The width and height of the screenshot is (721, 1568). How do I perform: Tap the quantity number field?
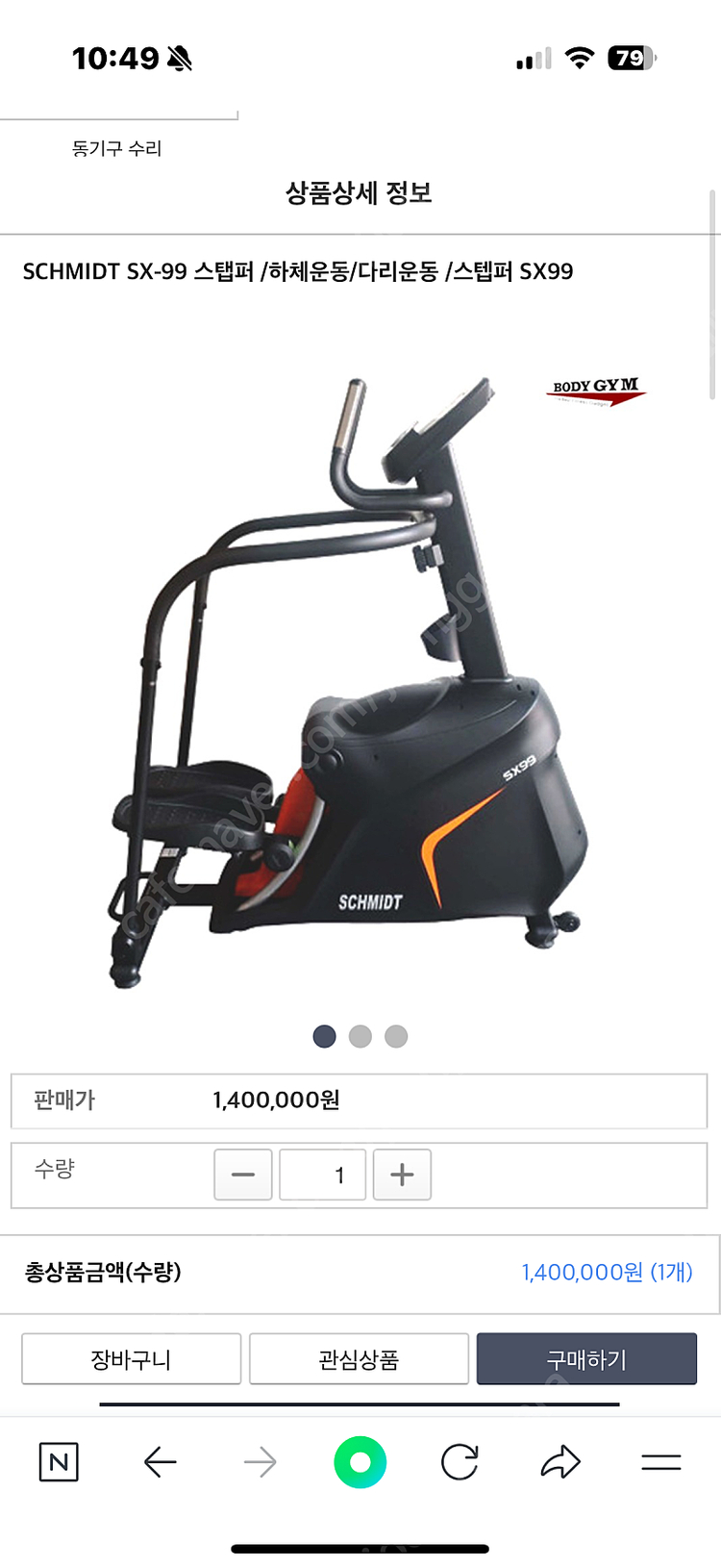[x=323, y=1175]
